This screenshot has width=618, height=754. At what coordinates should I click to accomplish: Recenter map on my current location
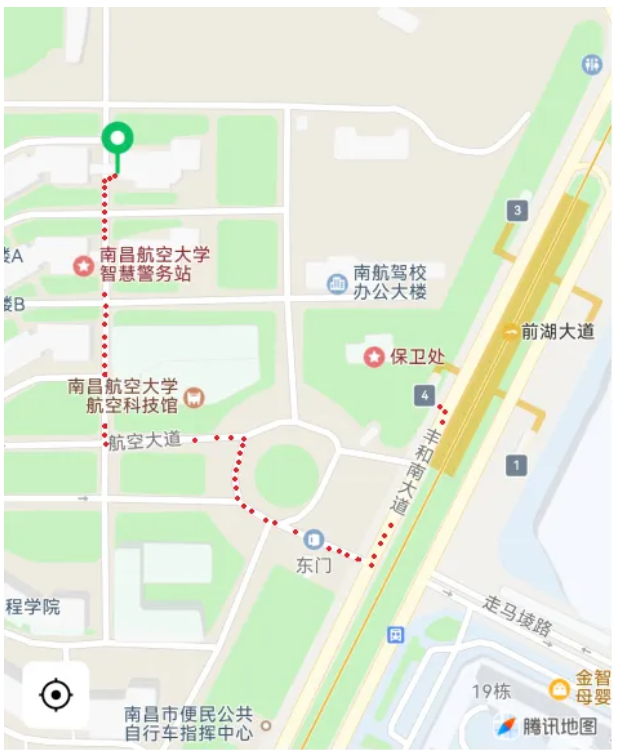56,694
